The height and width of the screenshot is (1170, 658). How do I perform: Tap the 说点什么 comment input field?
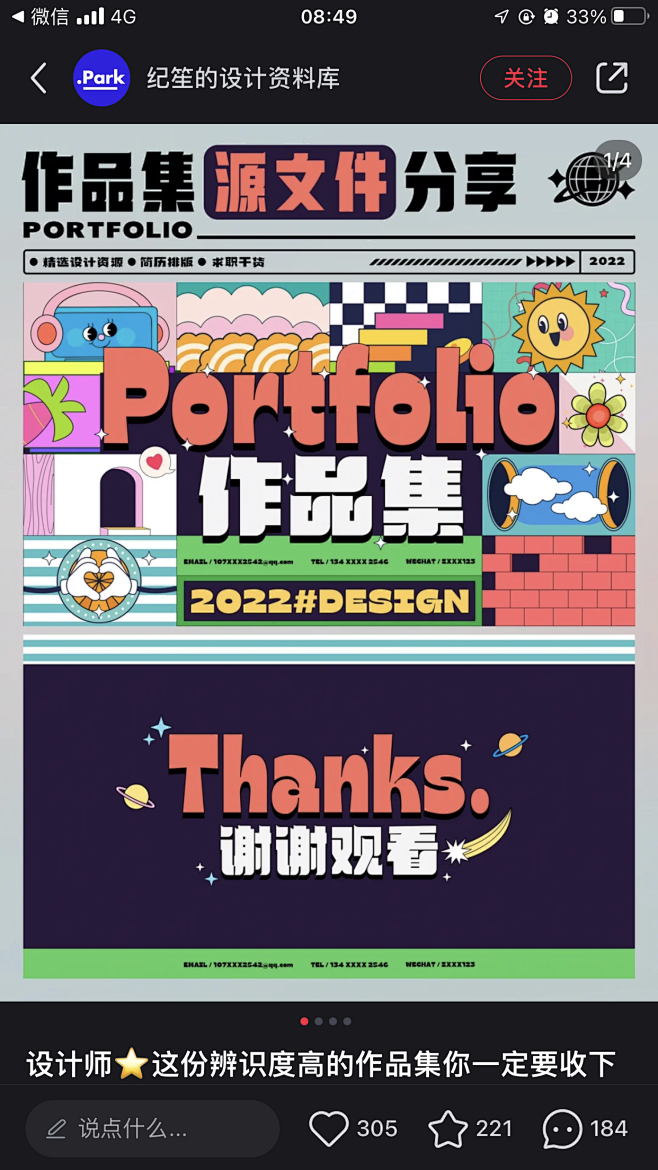[152, 1129]
